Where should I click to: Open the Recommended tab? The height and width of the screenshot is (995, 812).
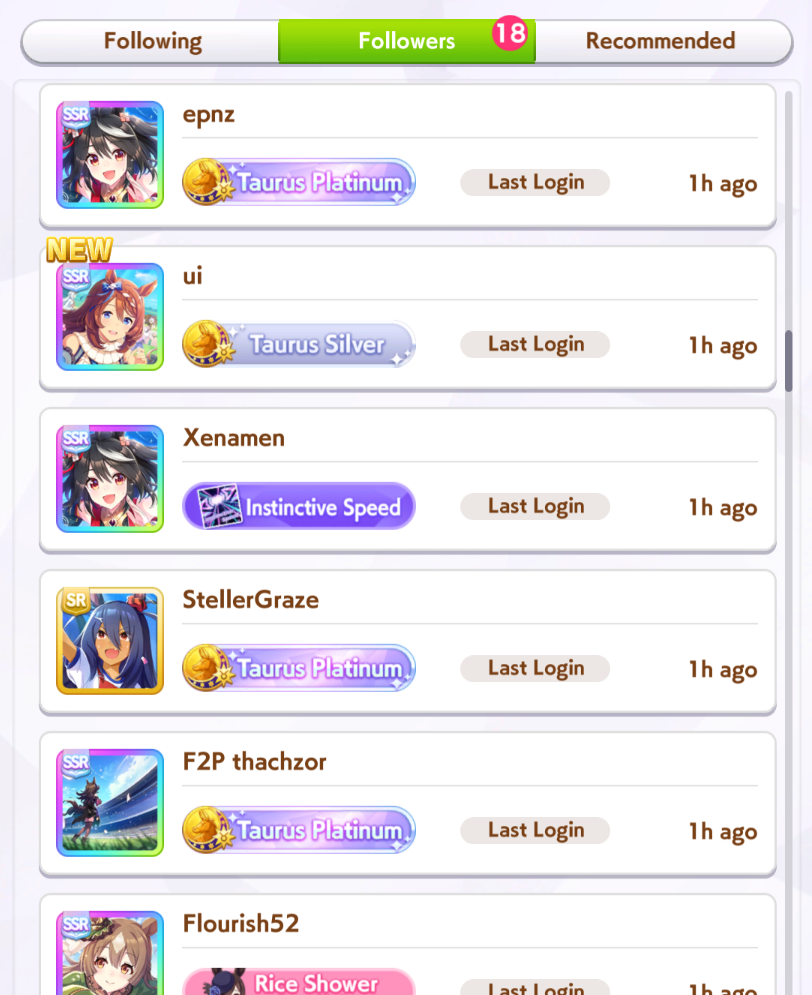point(660,41)
